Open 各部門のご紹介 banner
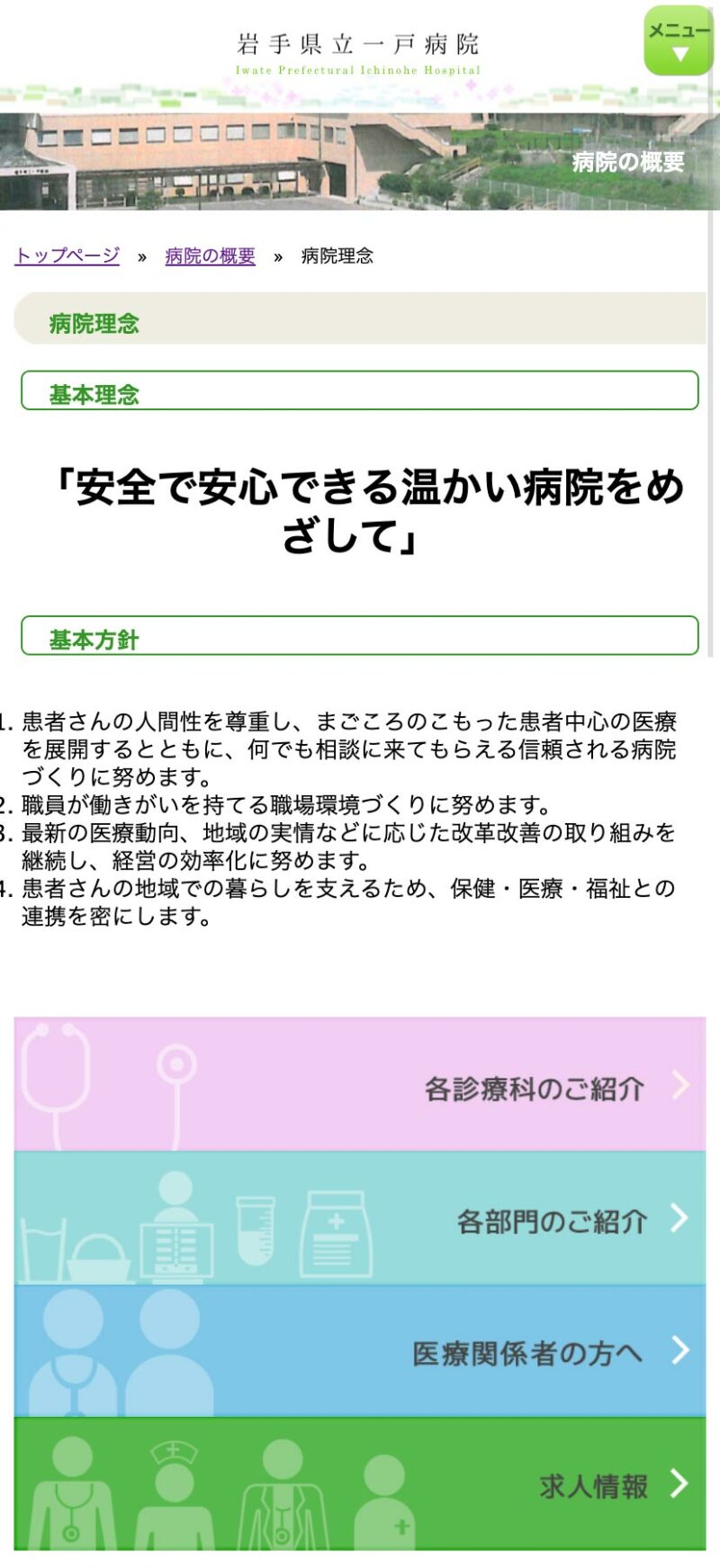Image resolution: width=720 pixels, height=1568 pixels. click(x=360, y=1218)
